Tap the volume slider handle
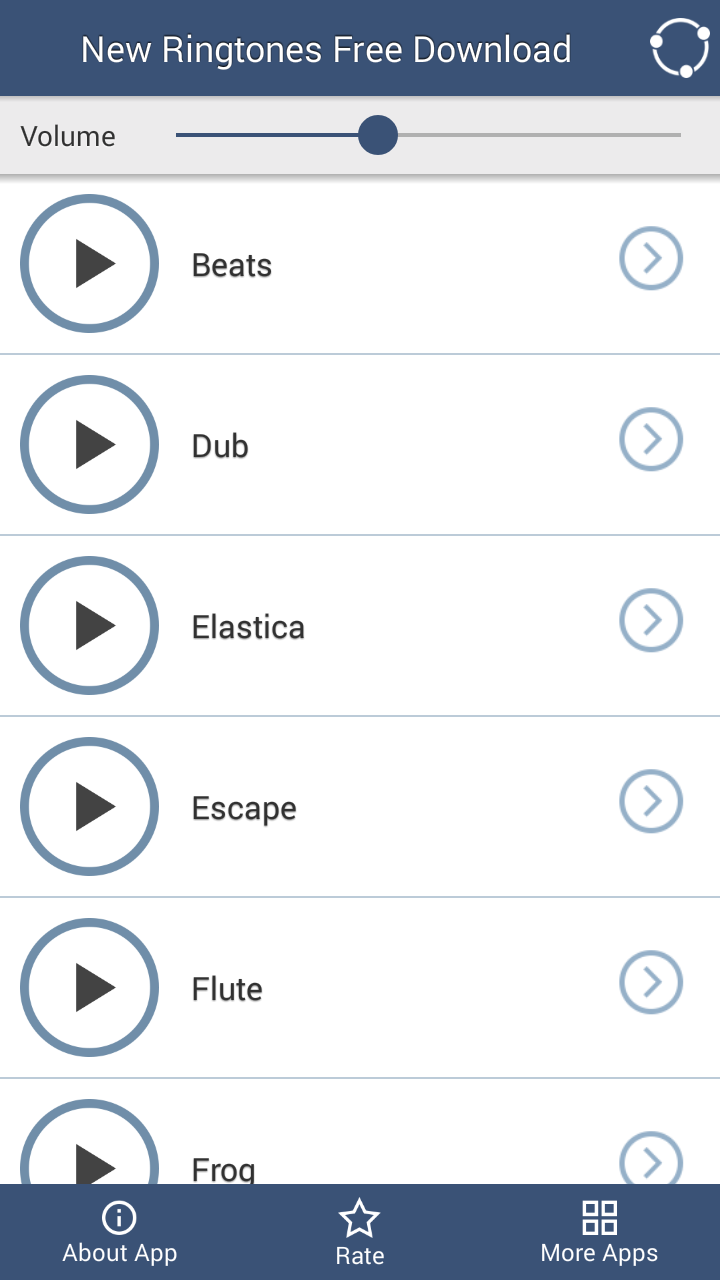 pos(378,135)
